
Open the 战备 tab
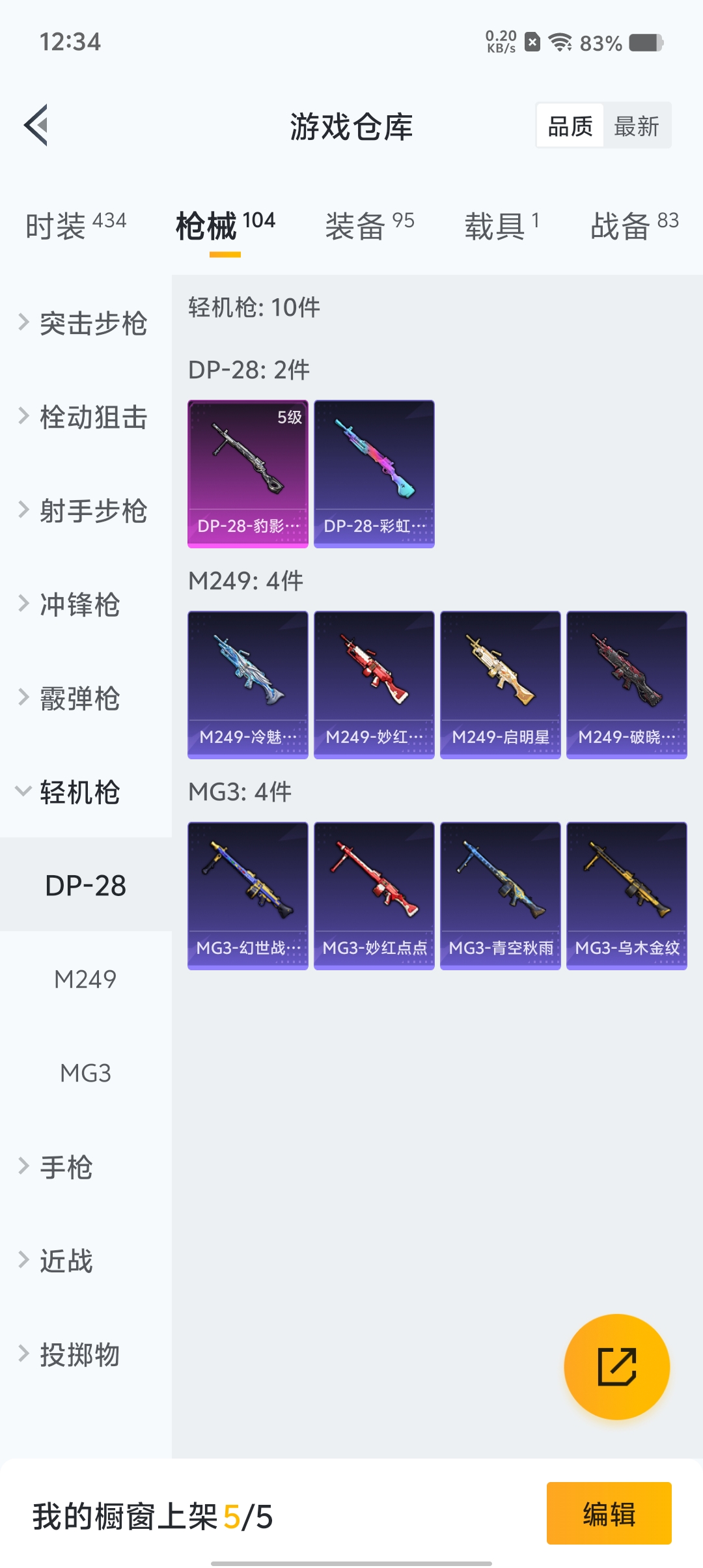[x=634, y=226]
